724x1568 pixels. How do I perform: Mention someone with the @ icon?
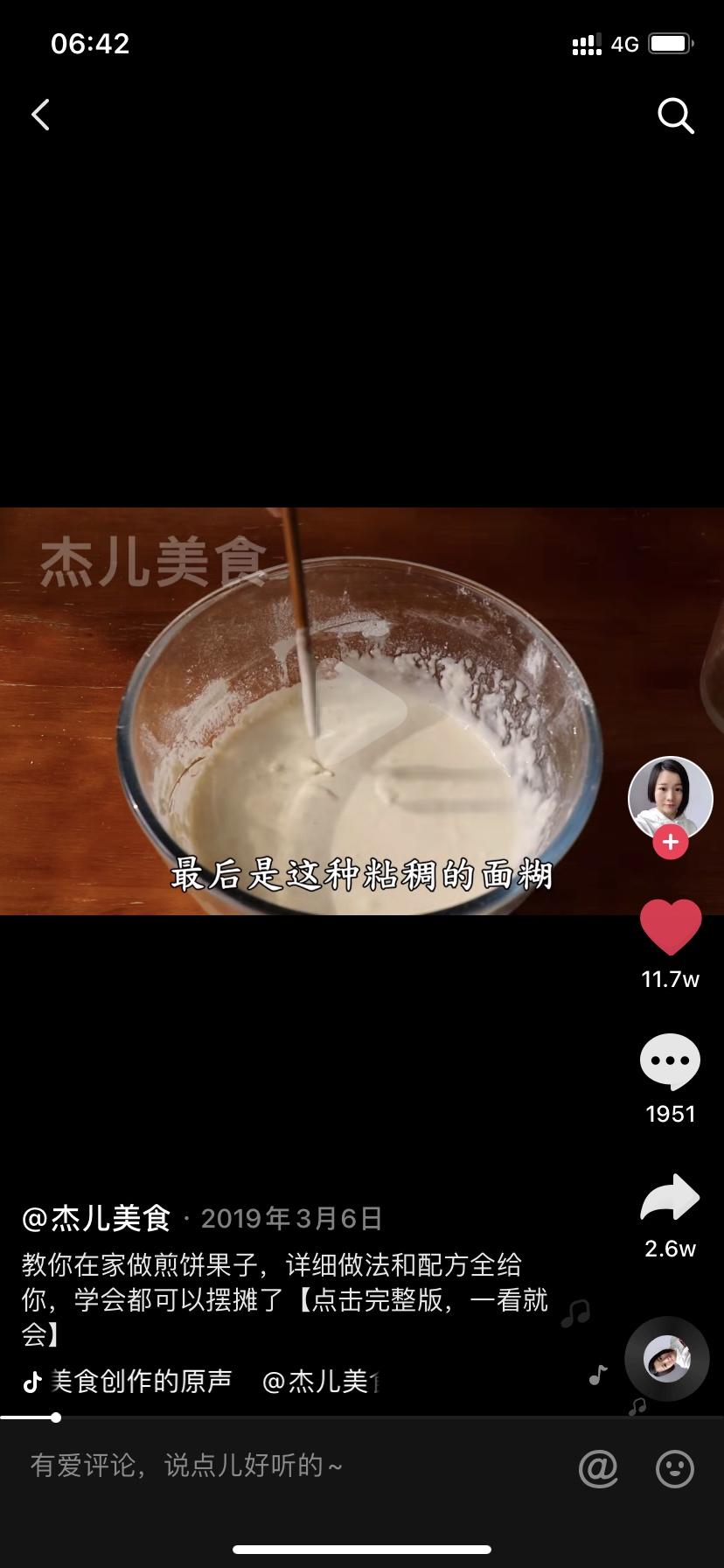pyautogui.click(x=598, y=1468)
